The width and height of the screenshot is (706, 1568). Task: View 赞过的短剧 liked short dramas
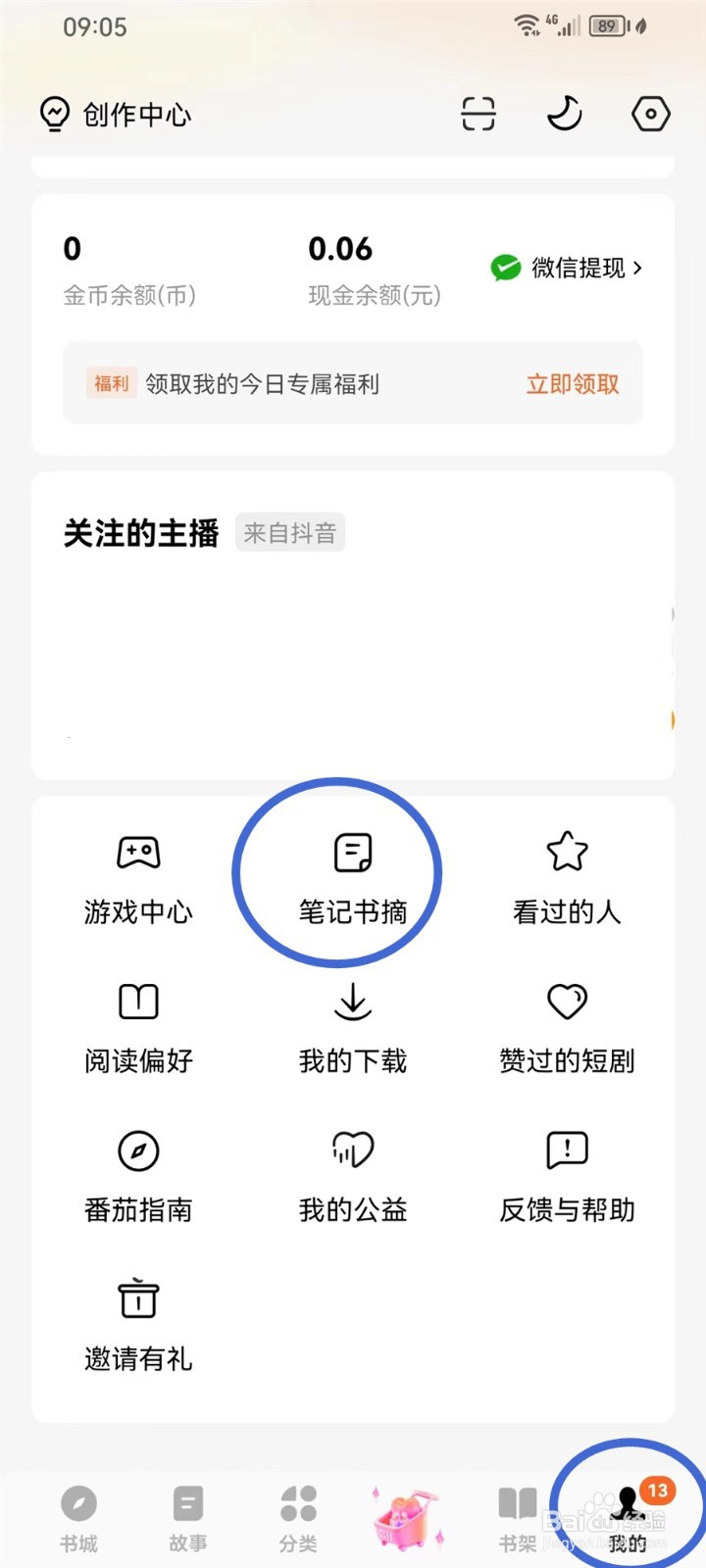point(567,1024)
